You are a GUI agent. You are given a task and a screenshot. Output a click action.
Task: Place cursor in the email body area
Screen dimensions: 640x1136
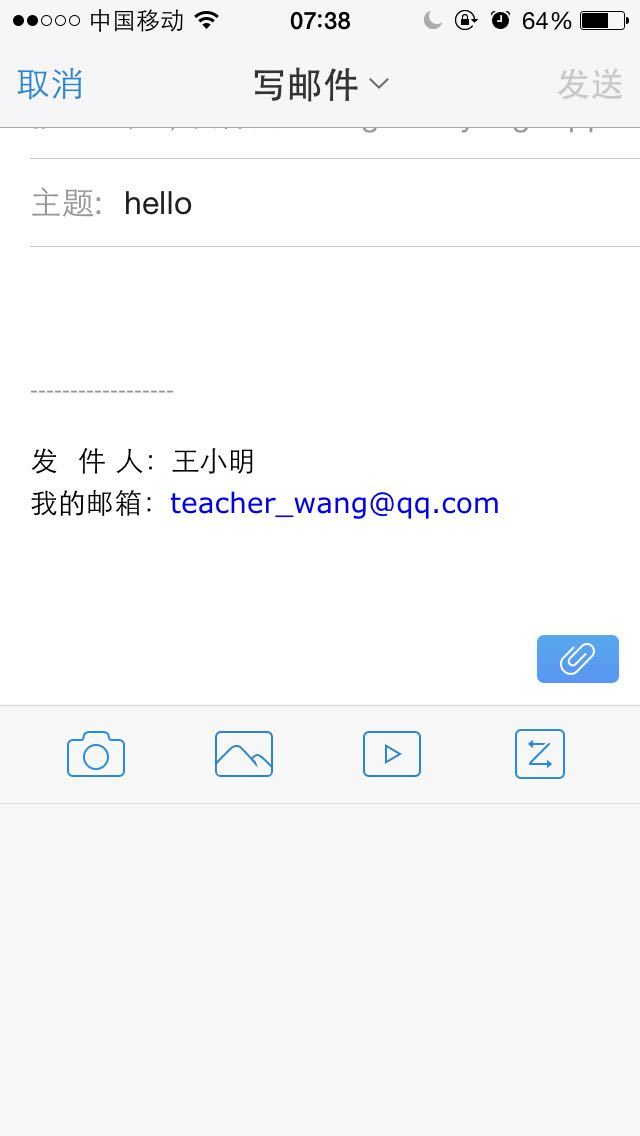(x=320, y=310)
